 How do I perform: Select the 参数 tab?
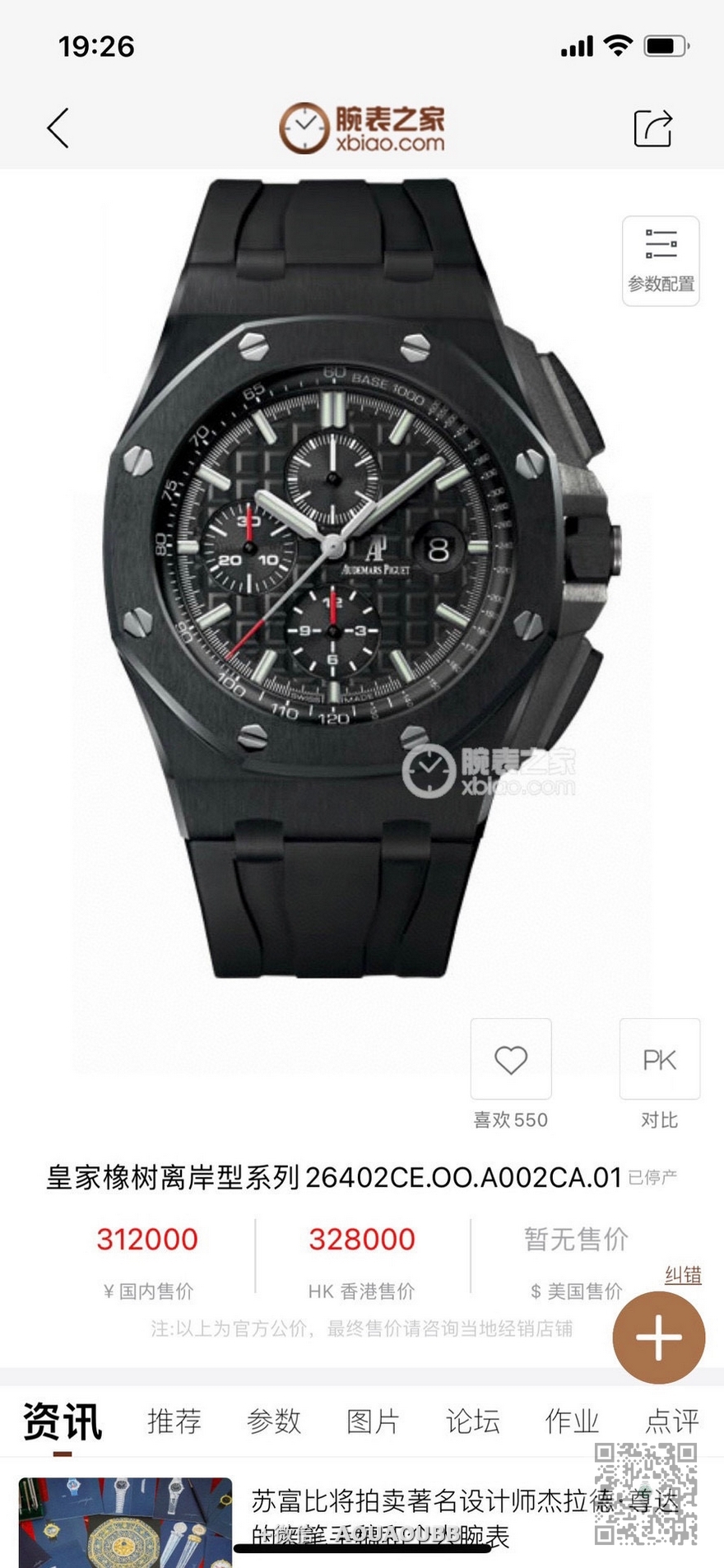274,1421
